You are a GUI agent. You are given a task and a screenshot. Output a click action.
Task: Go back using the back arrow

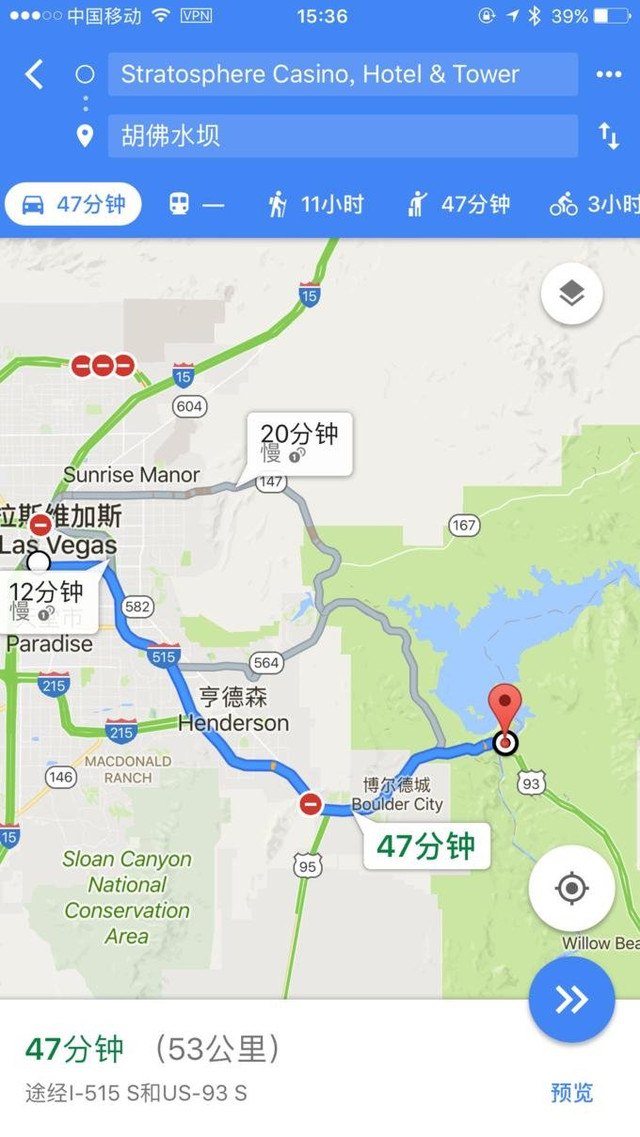coord(34,75)
